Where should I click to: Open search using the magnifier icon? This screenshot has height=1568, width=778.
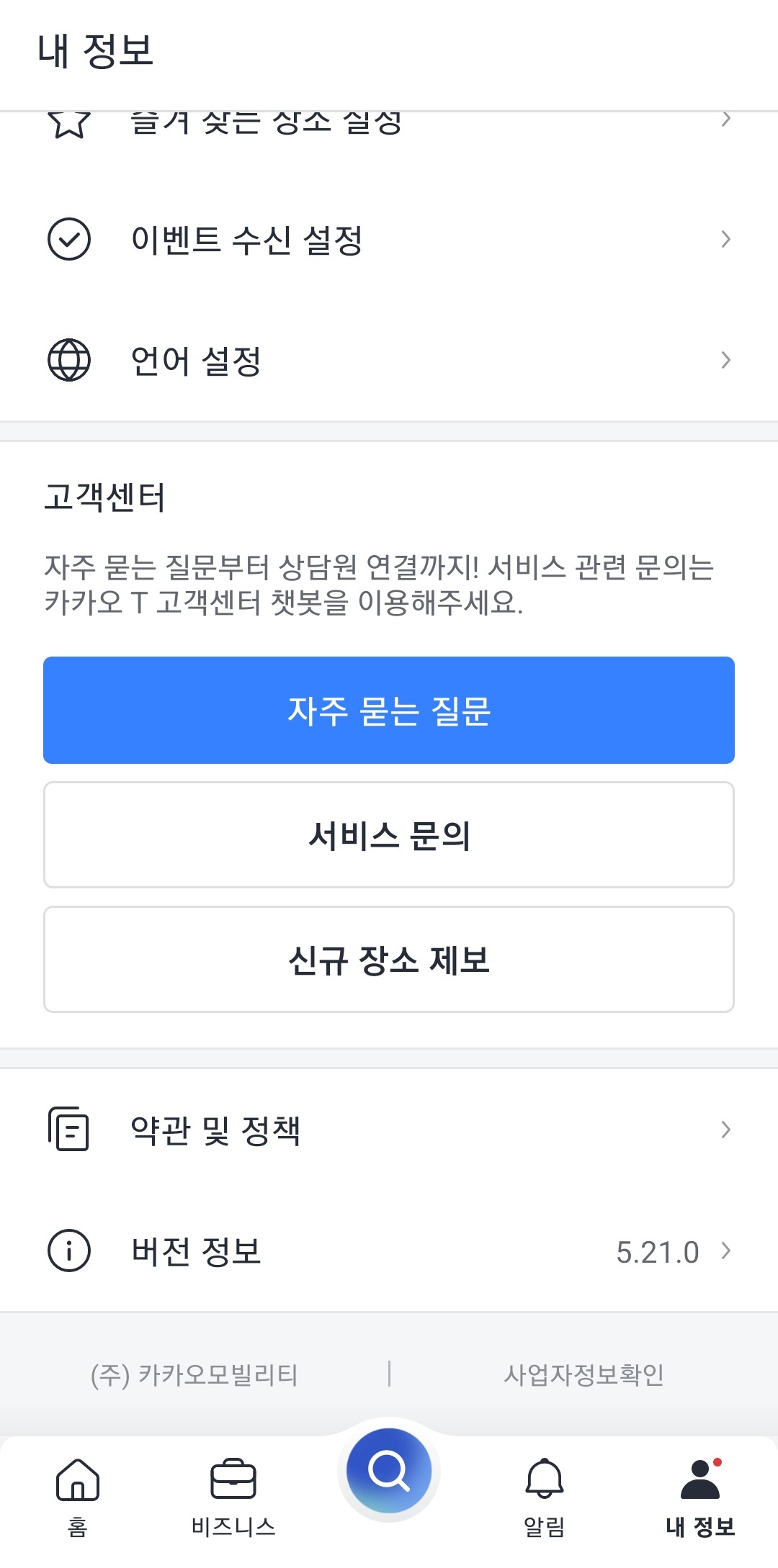389,1471
